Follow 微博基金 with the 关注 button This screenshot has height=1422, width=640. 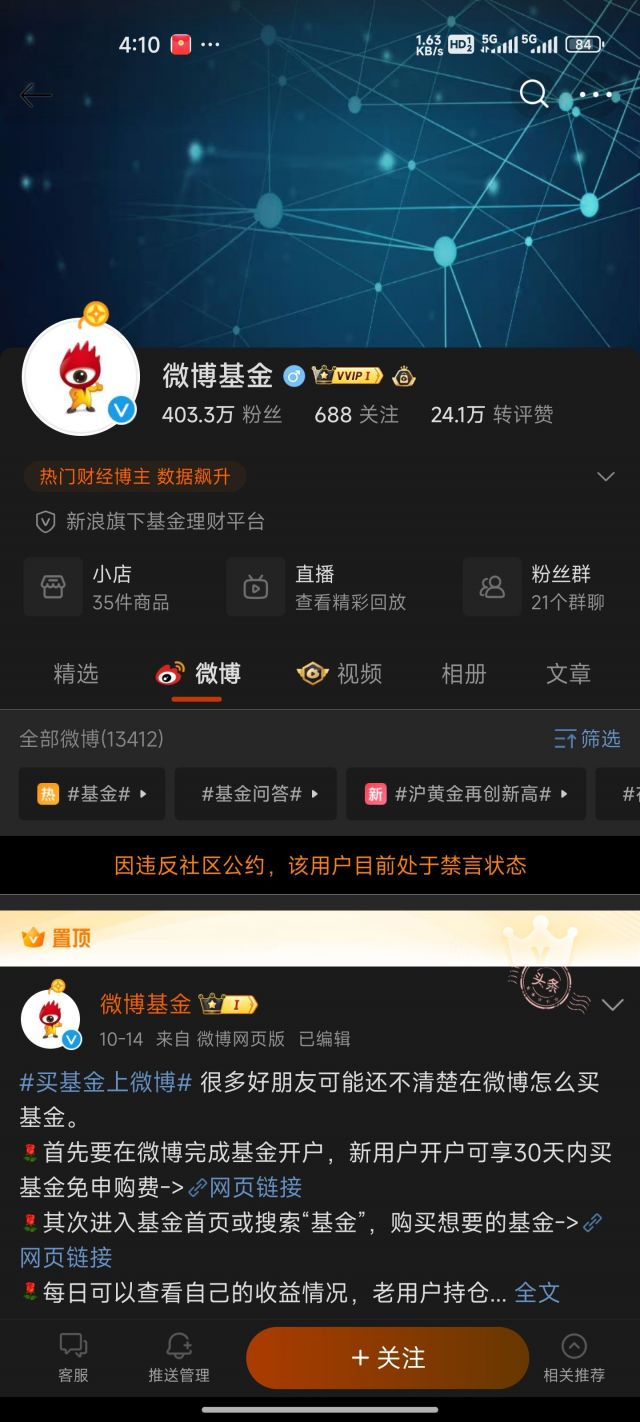388,1358
